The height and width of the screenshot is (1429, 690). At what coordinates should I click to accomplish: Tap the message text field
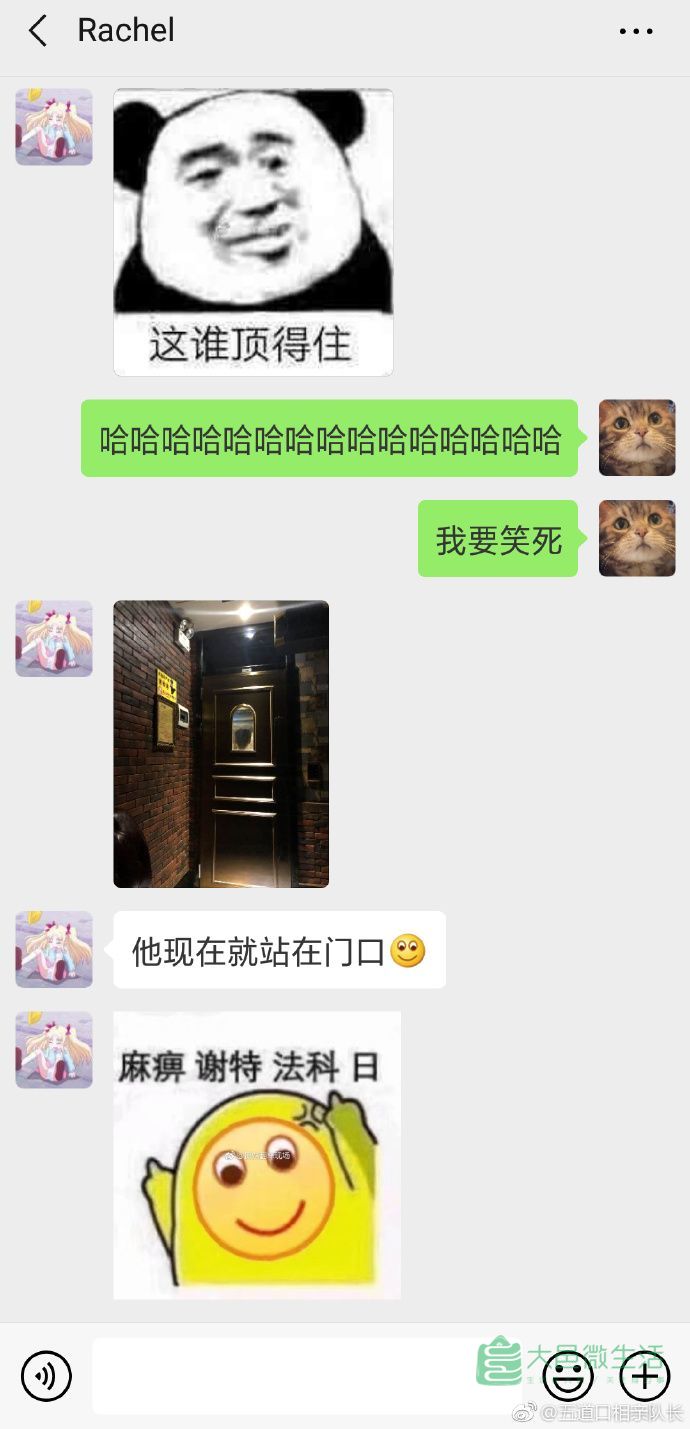[x=308, y=1376]
